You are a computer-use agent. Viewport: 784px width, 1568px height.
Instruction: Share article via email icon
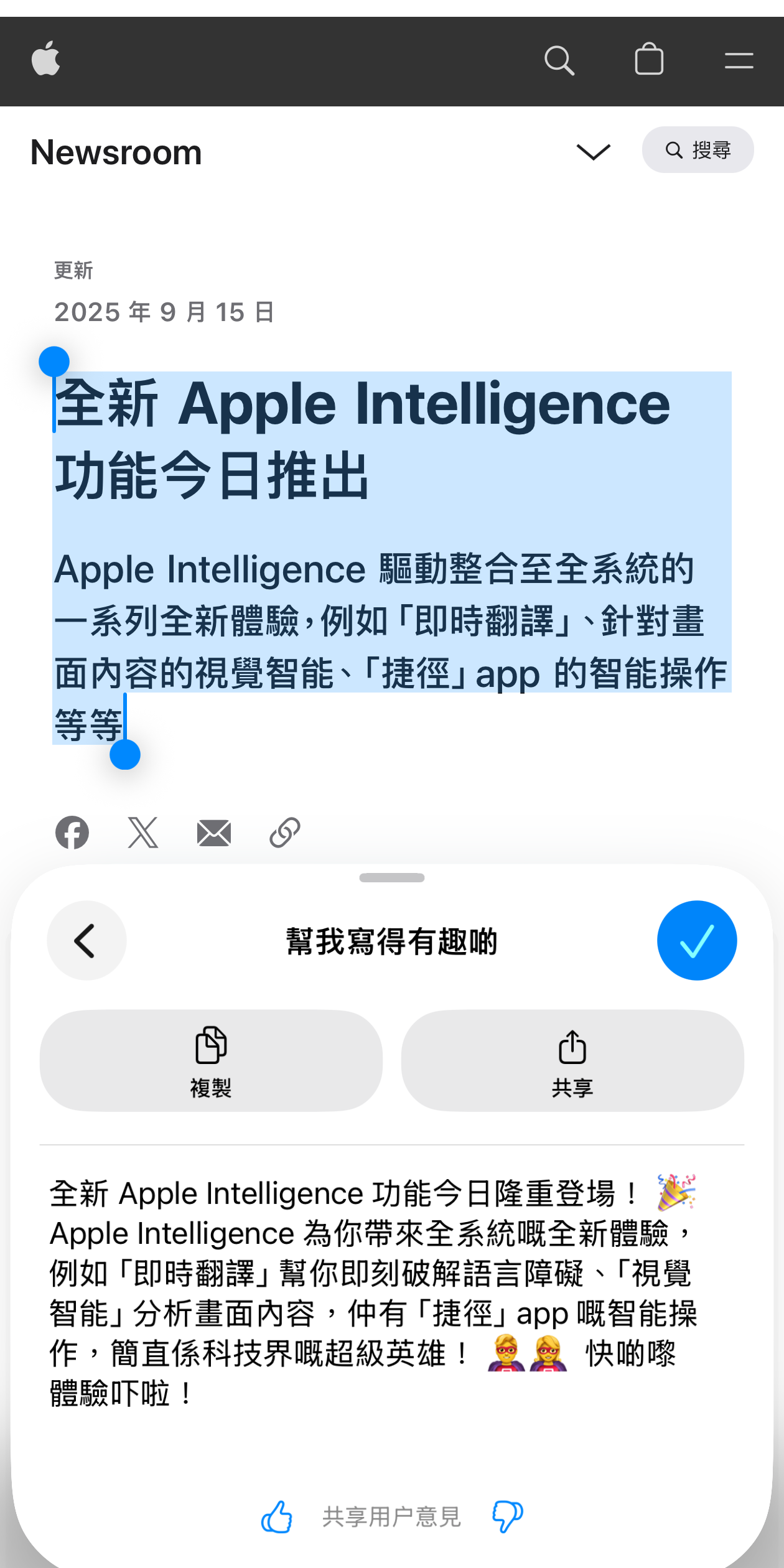[214, 833]
